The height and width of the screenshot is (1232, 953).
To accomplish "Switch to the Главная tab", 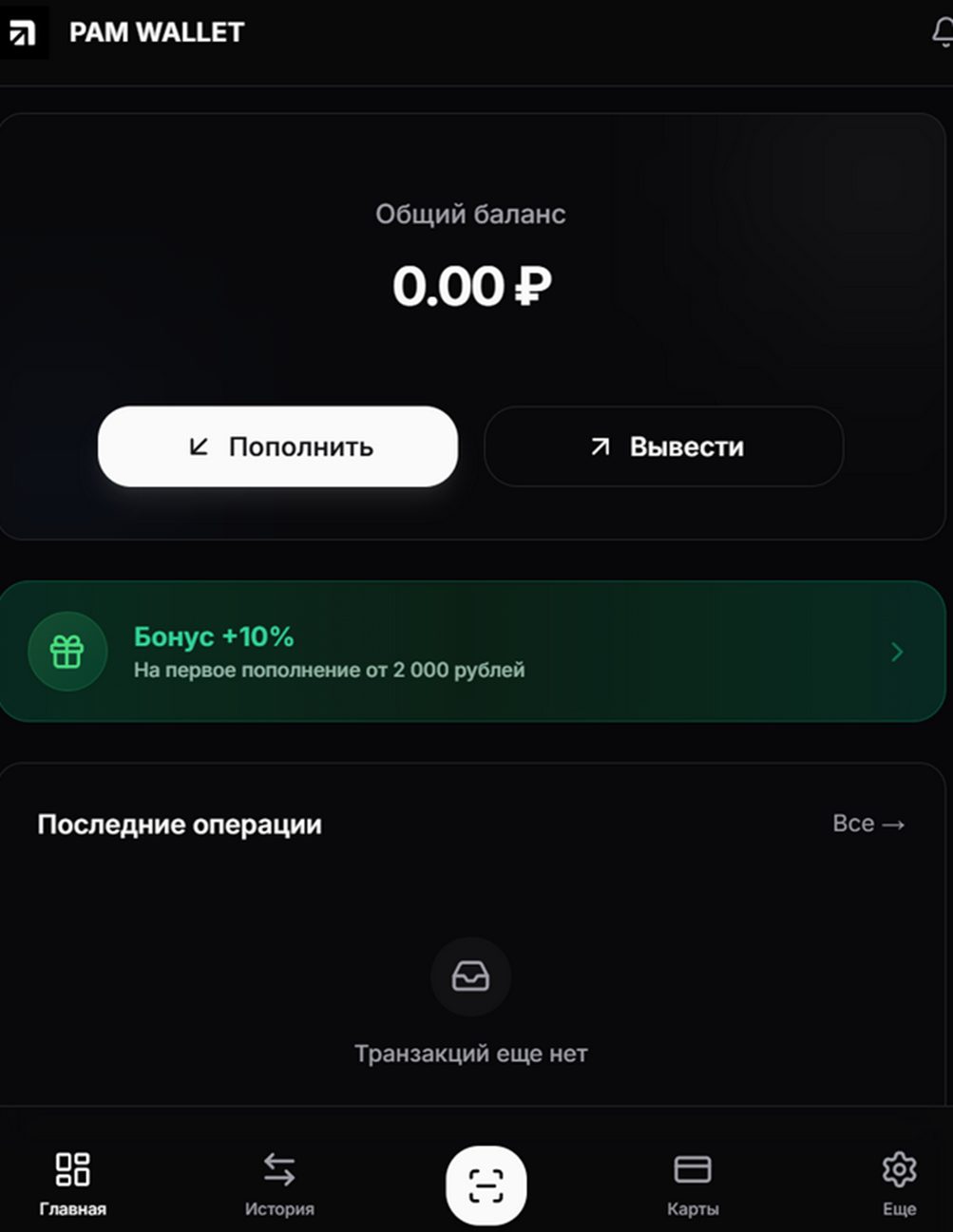I will (x=72, y=1183).
